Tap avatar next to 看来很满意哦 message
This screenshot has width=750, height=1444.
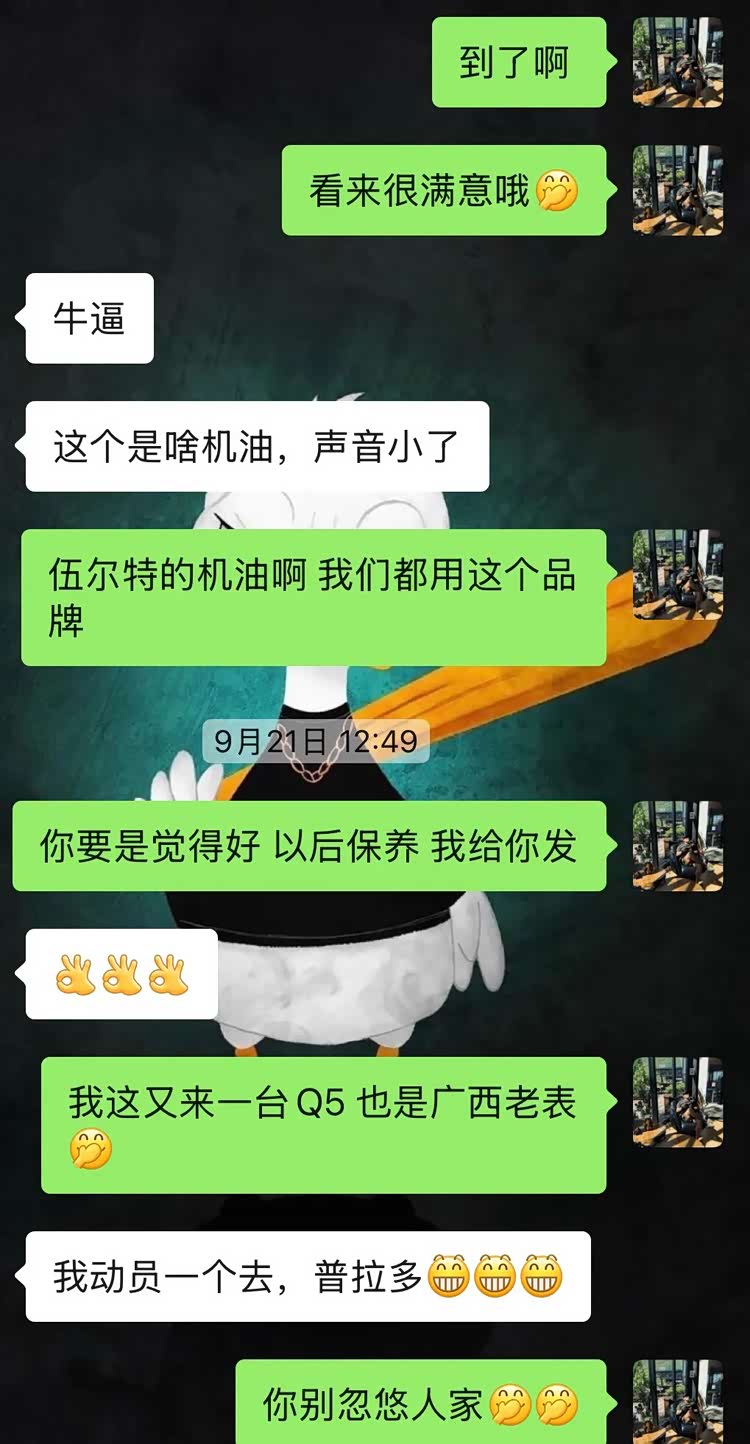click(677, 190)
